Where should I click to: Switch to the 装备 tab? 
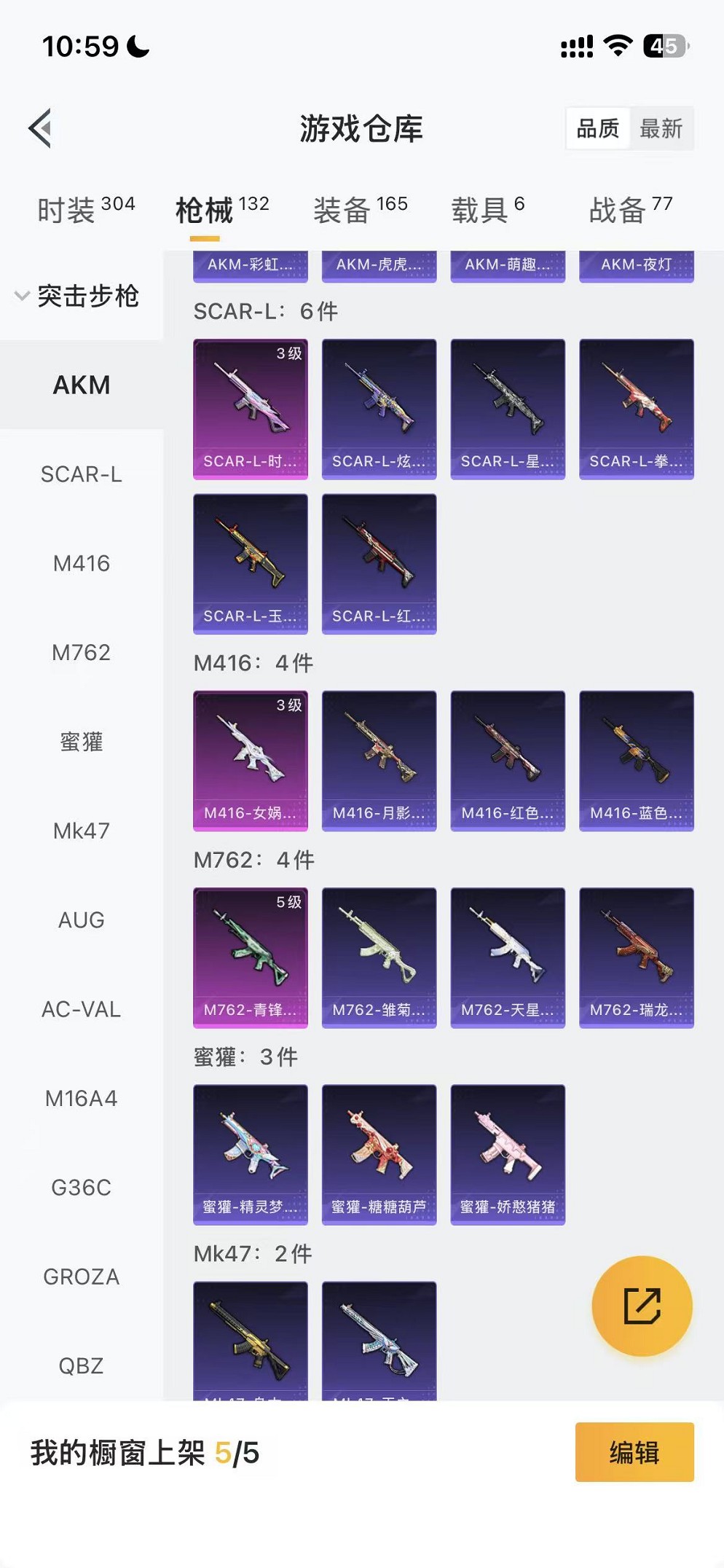pyautogui.click(x=360, y=210)
